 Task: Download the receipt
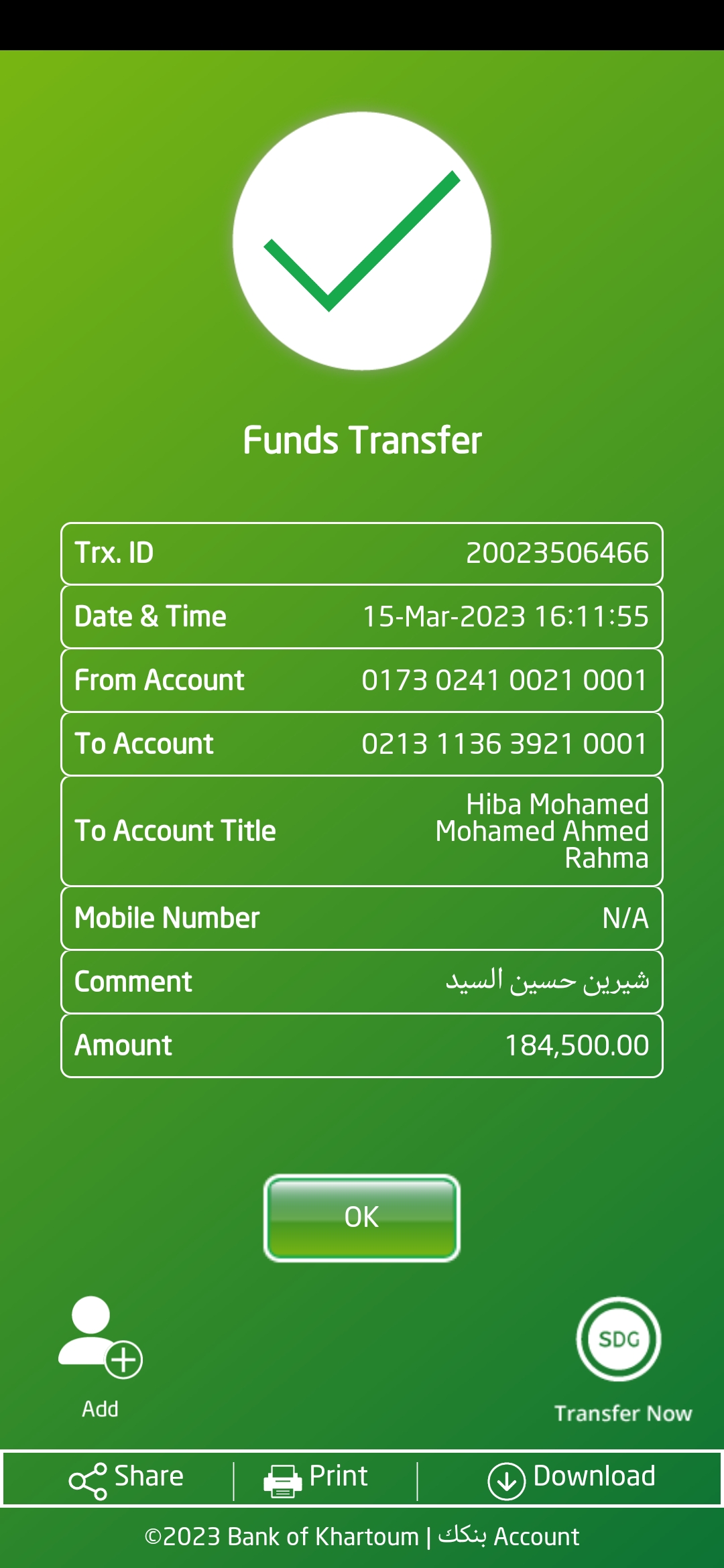click(x=572, y=1478)
